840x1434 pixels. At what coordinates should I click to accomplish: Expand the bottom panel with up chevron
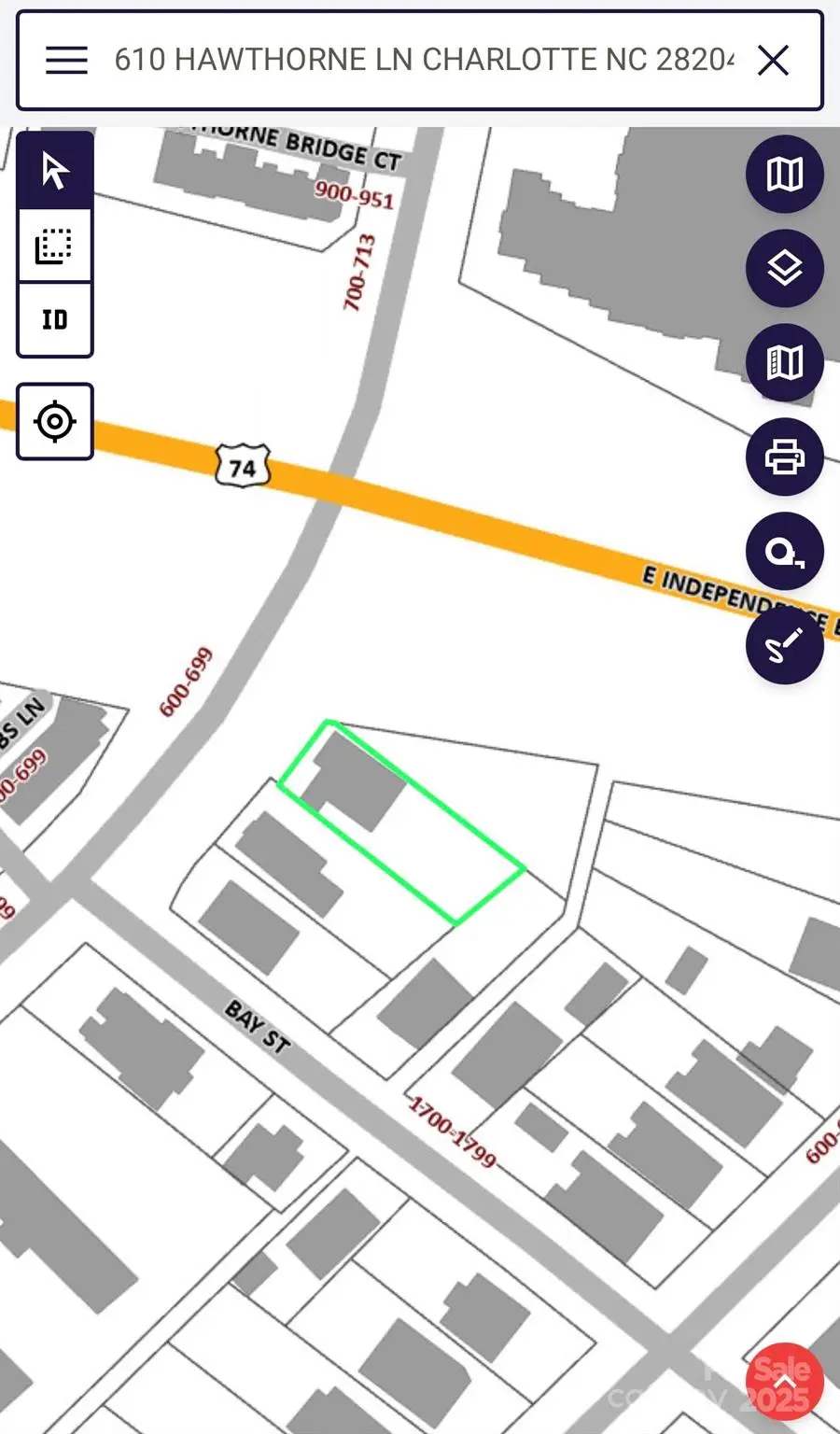(784, 1382)
